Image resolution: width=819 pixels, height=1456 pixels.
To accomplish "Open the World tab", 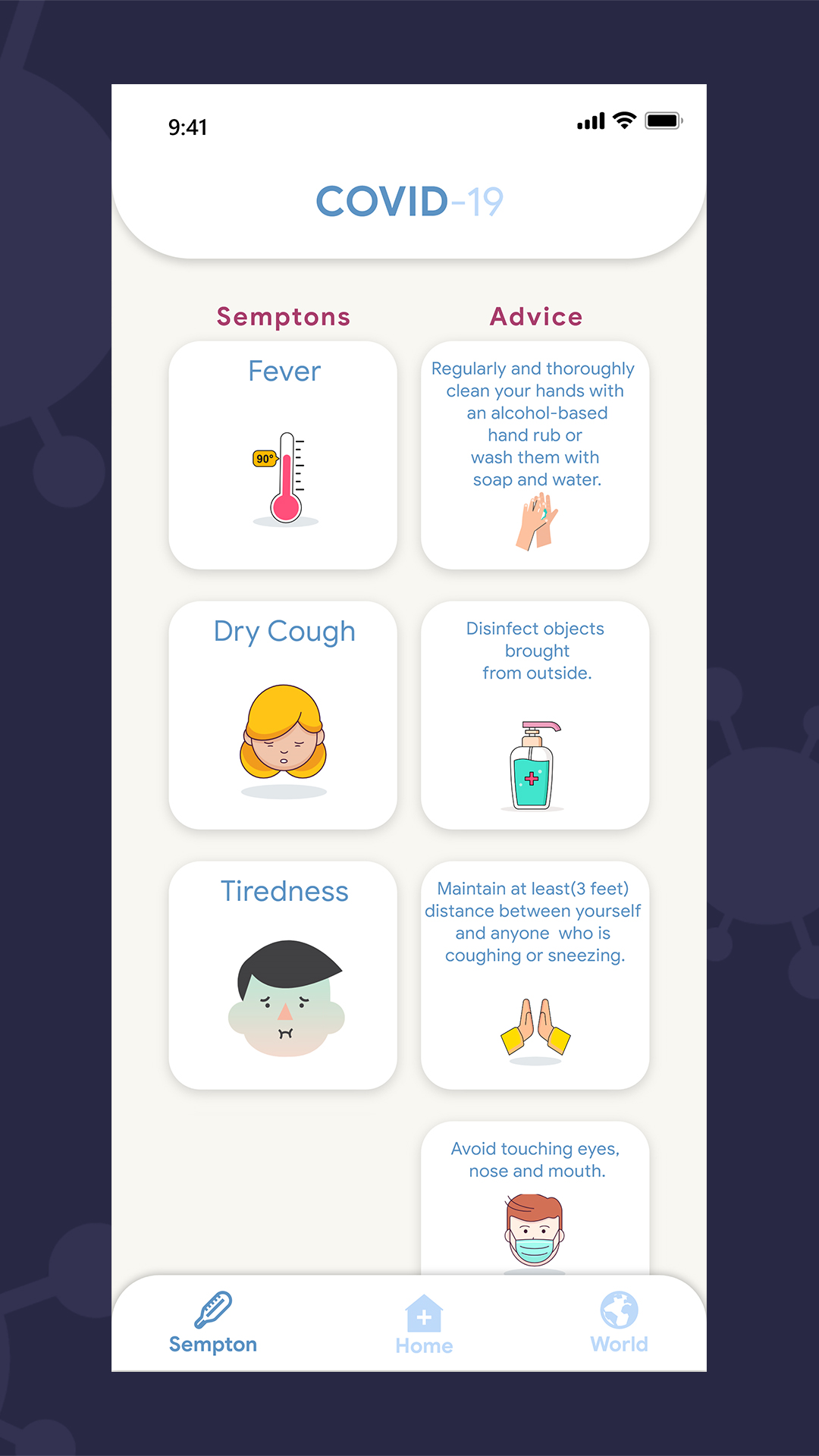I will (619, 1323).
